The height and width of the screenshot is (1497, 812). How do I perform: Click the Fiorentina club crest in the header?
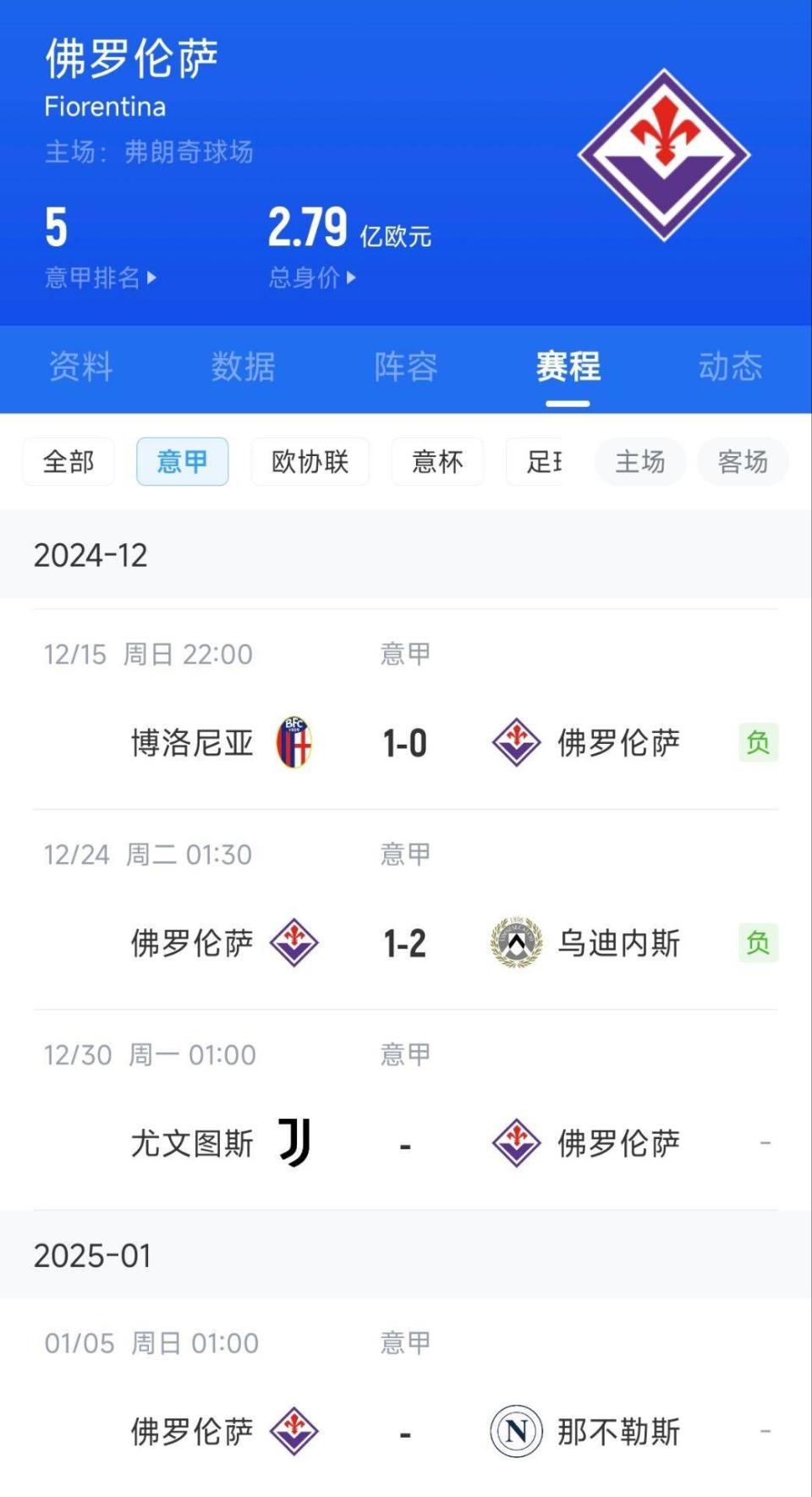point(665,154)
